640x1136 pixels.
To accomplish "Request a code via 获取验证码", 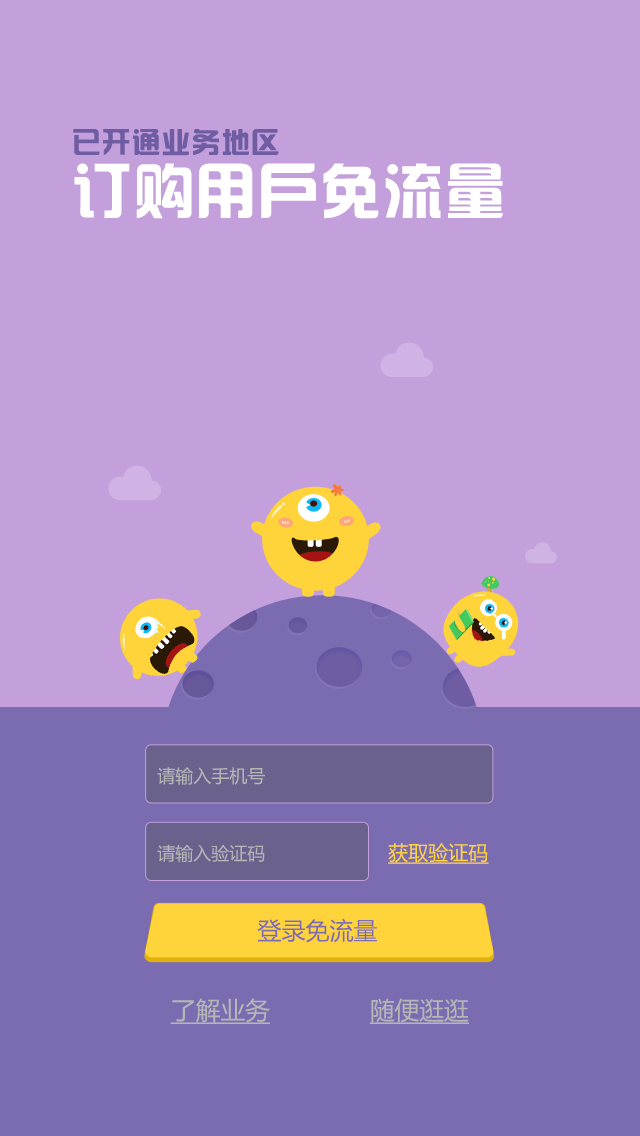I will coord(438,853).
